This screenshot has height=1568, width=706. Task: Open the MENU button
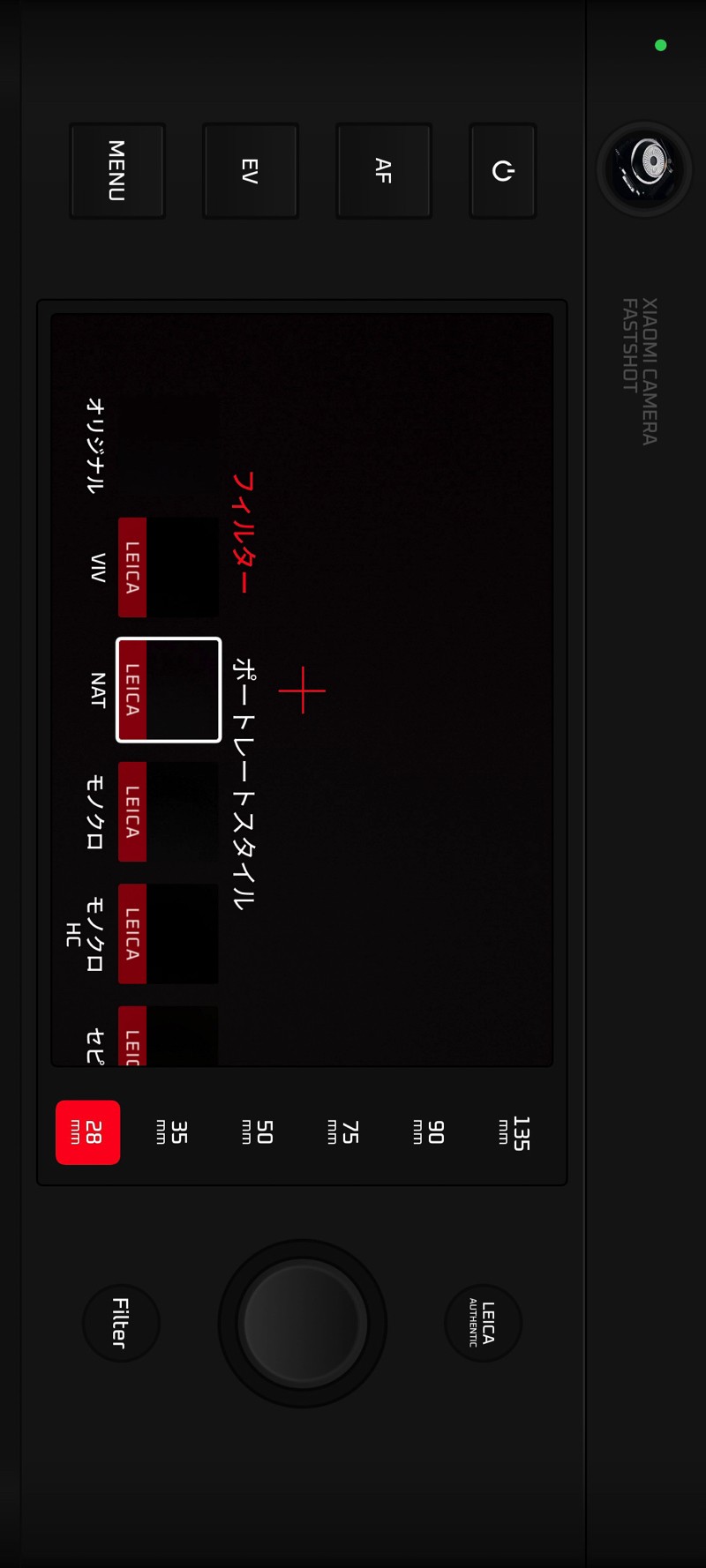click(x=116, y=170)
